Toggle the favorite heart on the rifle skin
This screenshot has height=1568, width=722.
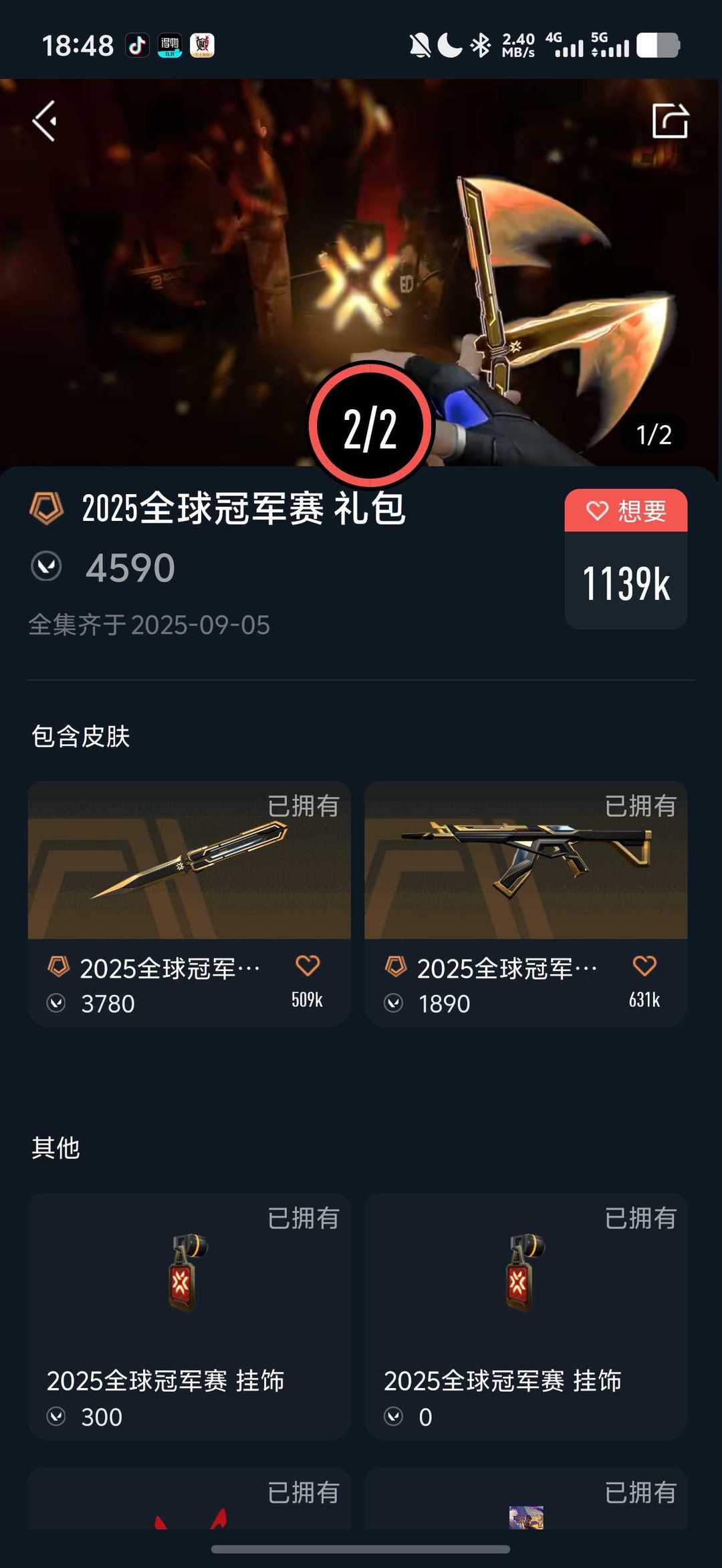(644, 966)
